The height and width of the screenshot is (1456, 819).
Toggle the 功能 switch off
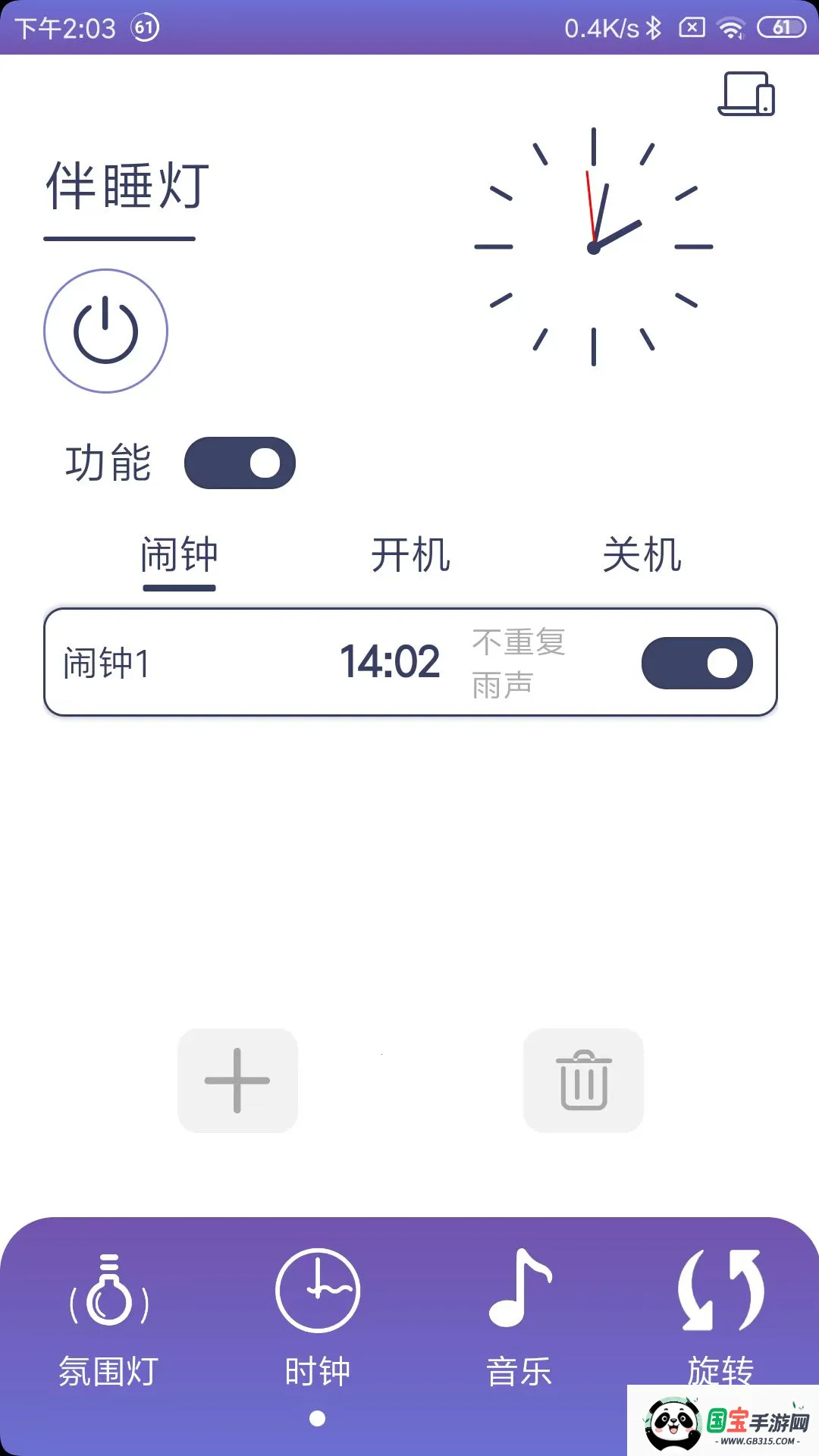(x=241, y=463)
